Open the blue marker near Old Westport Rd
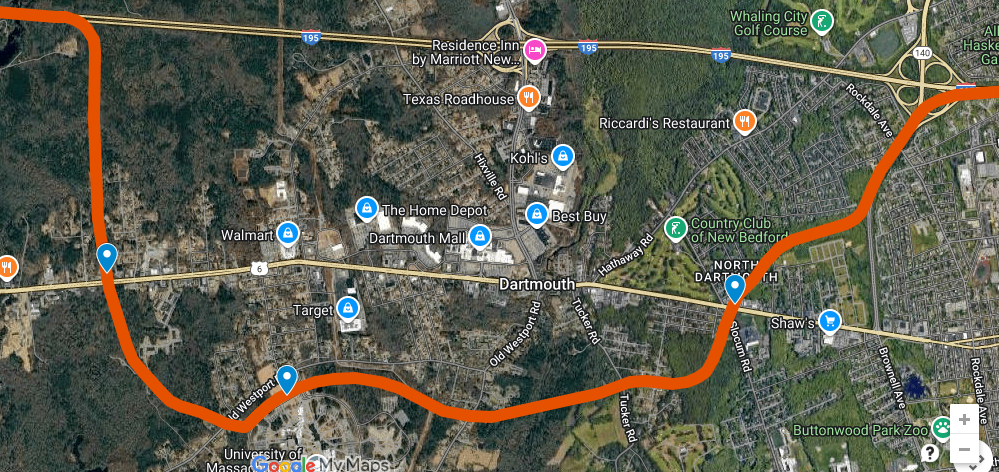 click(288, 378)
